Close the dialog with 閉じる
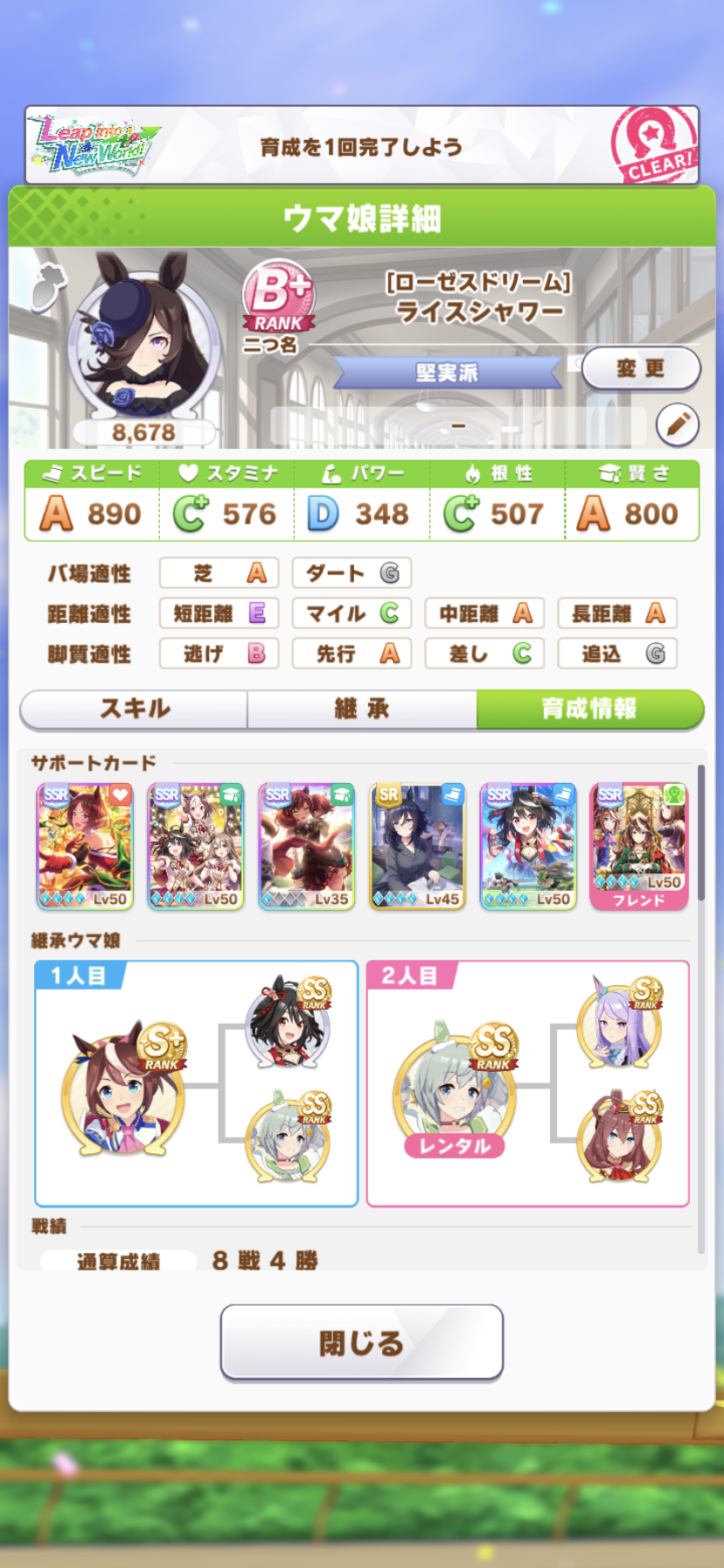The height and width of the screenshot is (1568, 724). [361, 1342]
